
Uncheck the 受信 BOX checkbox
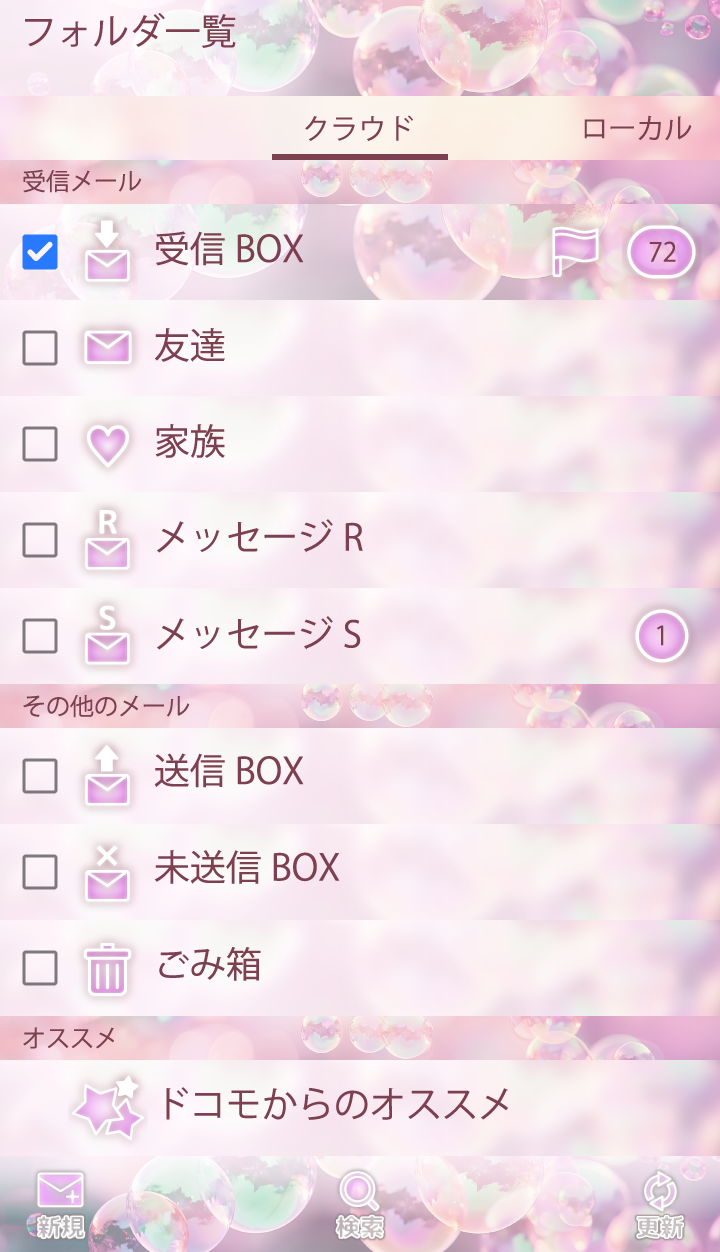tap(40, 252)
